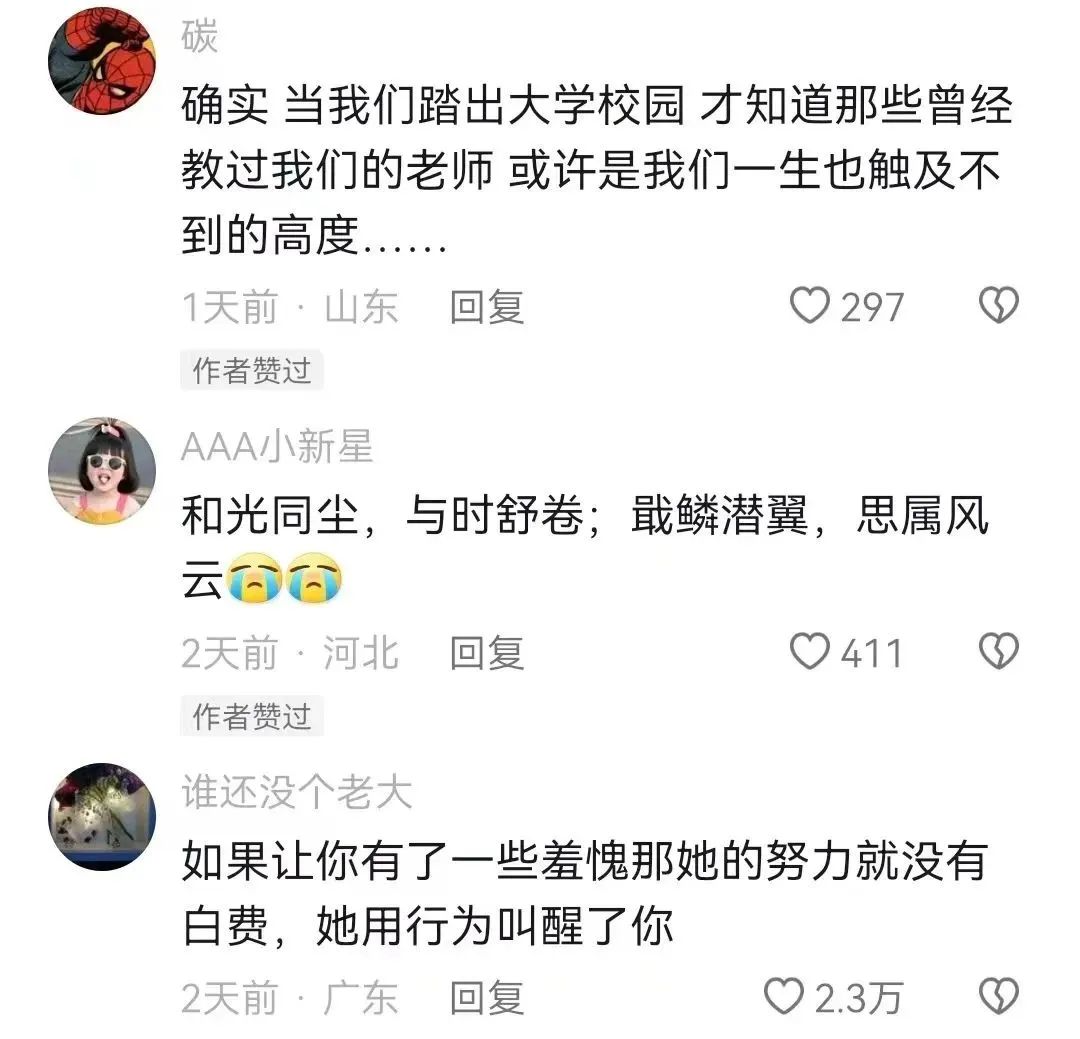
Task: Dislike the comment by 谁还没个老大
Action: pyautogui.click(x=997, y=997)
